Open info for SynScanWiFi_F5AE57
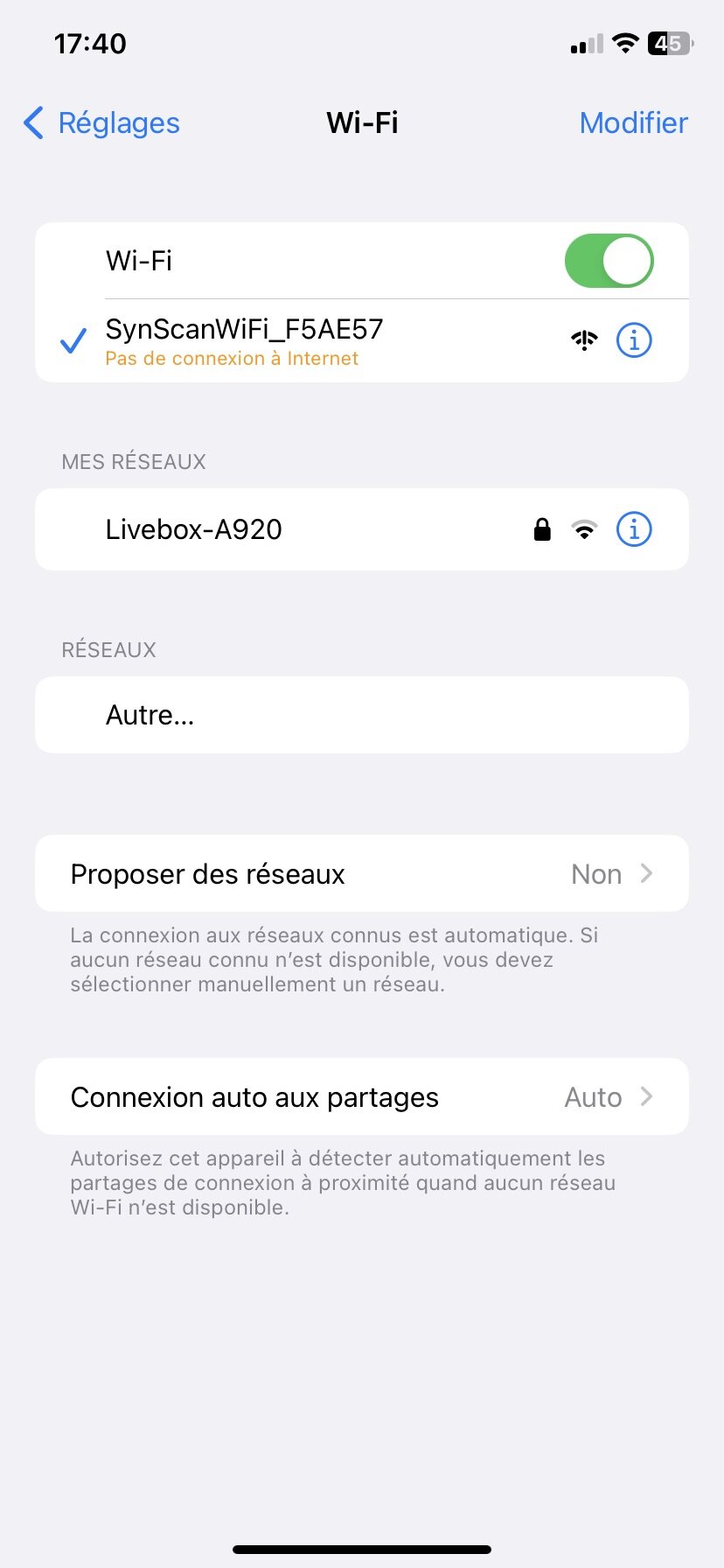This screenshot has width=724, height=1568. click(634, 340)
